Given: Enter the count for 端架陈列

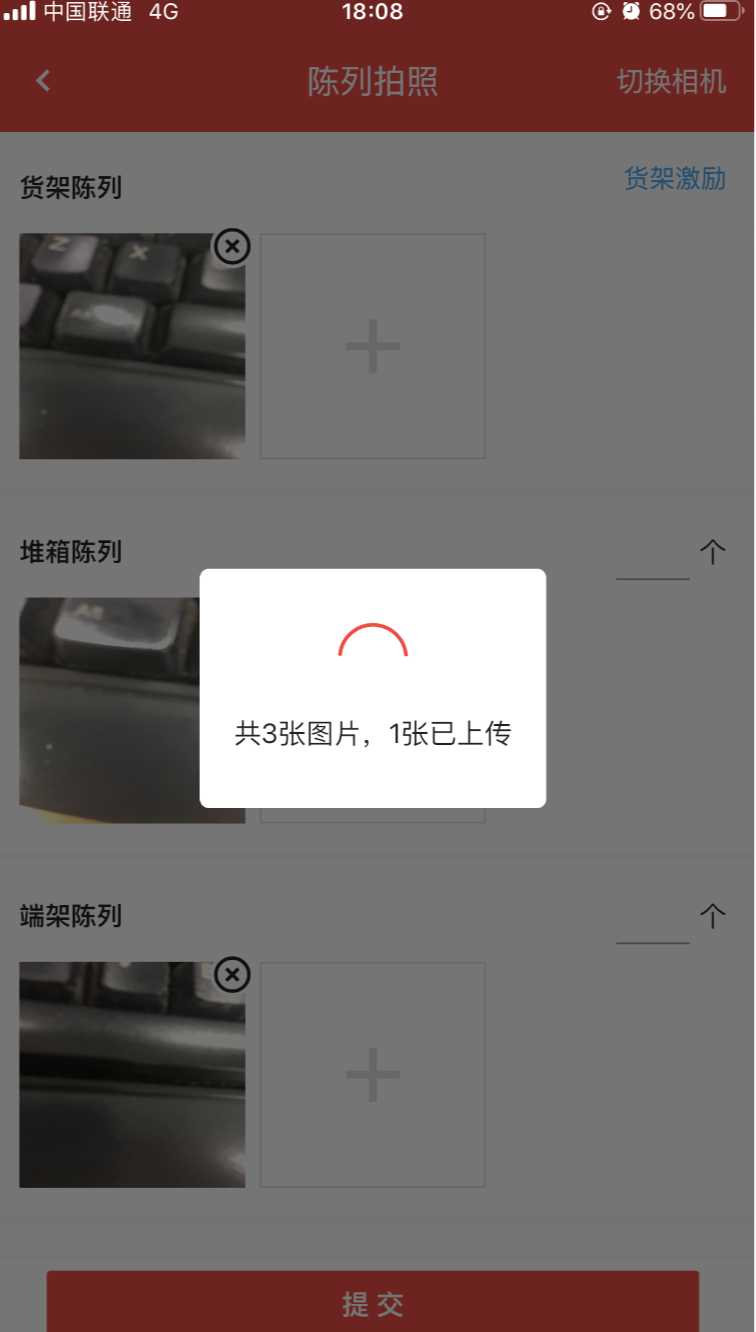Looking at the screenshot, I should click(x=652, y=926).
